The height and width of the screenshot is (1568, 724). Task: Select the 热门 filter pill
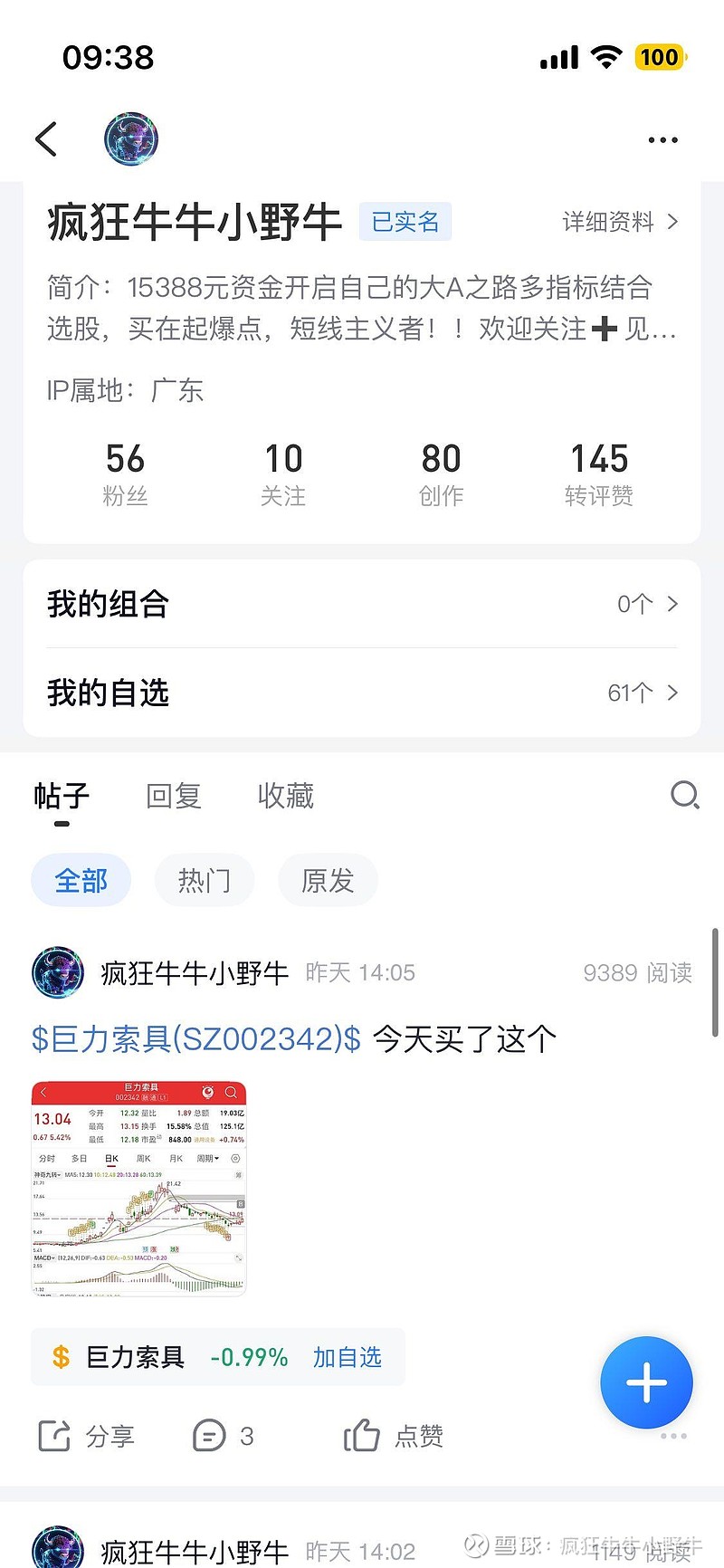click(x=205, y=879)
